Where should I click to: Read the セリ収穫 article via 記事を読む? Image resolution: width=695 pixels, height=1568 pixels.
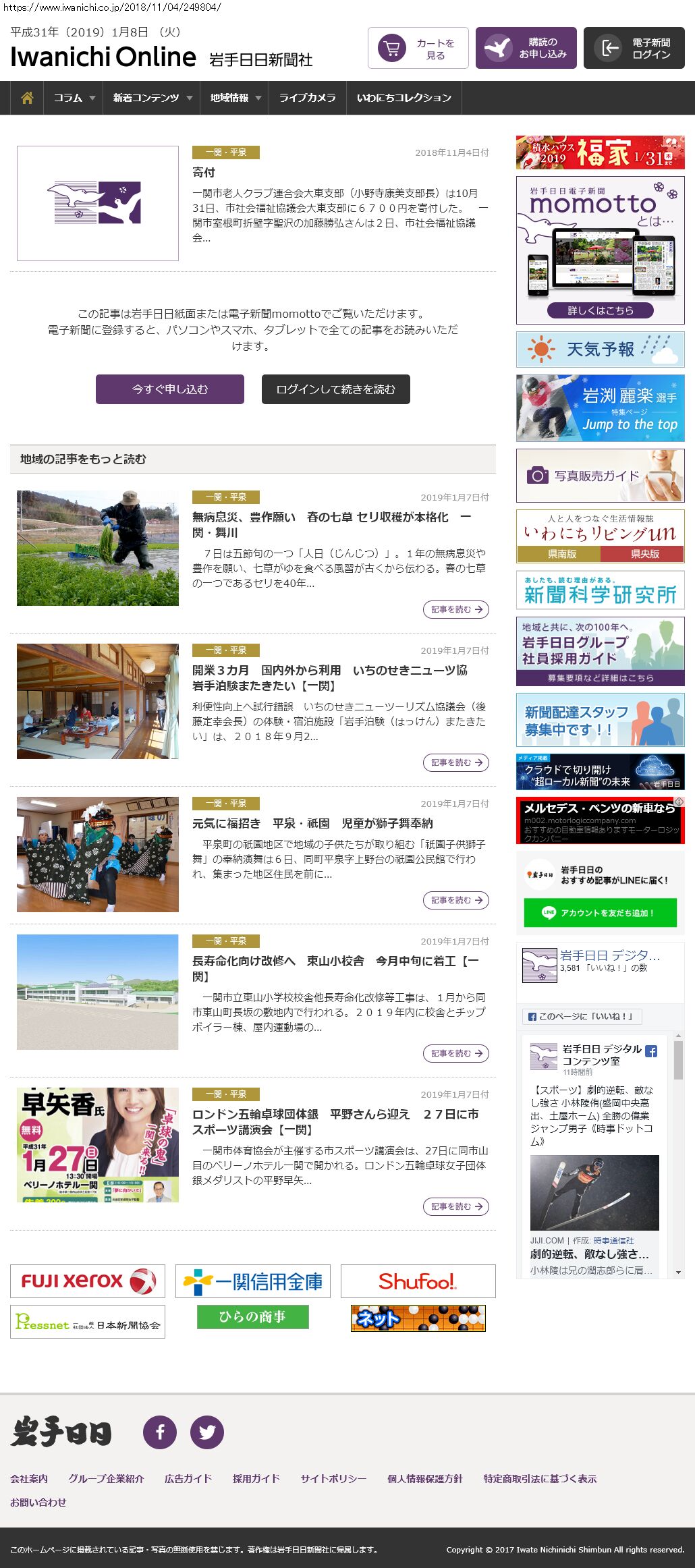pyautogui.click(x=456, y=609)
